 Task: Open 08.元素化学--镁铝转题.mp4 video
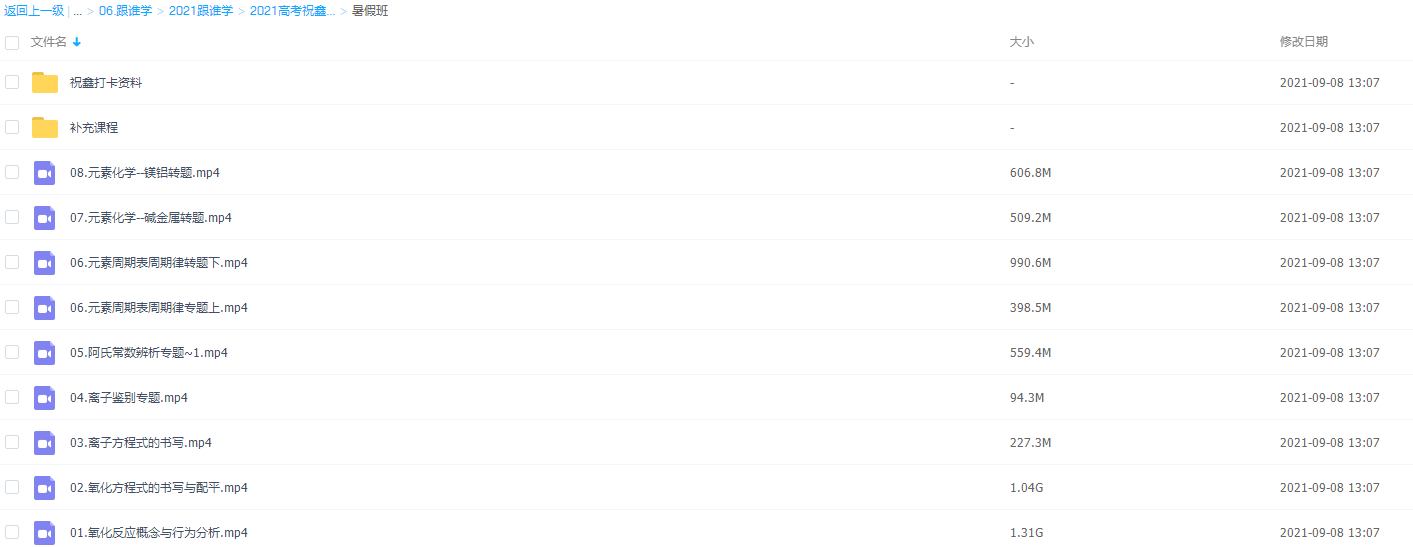145,173
